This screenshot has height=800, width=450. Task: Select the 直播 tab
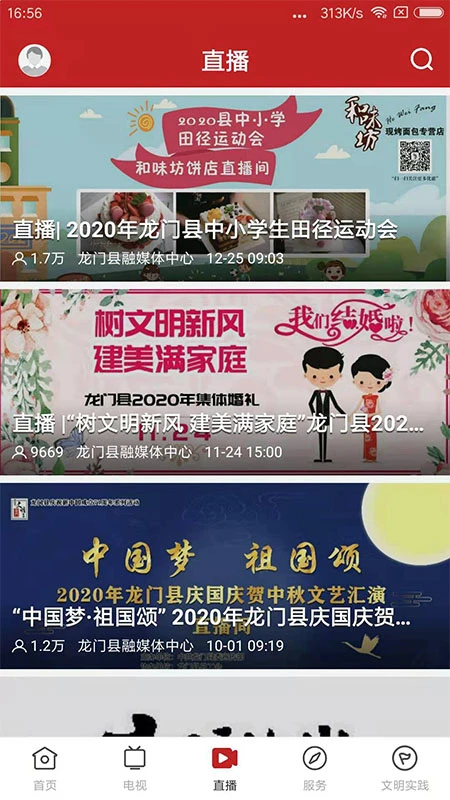[x=225, y=769]
